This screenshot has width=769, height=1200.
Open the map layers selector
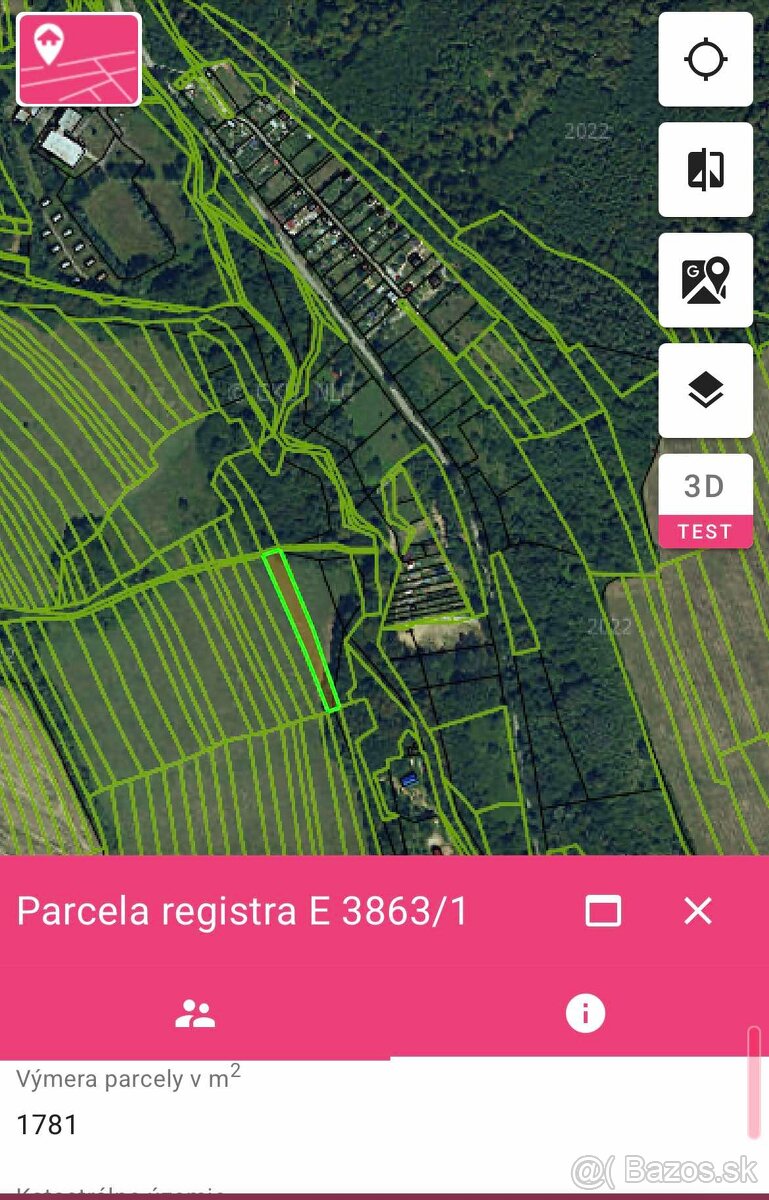(x=705, y=390)
